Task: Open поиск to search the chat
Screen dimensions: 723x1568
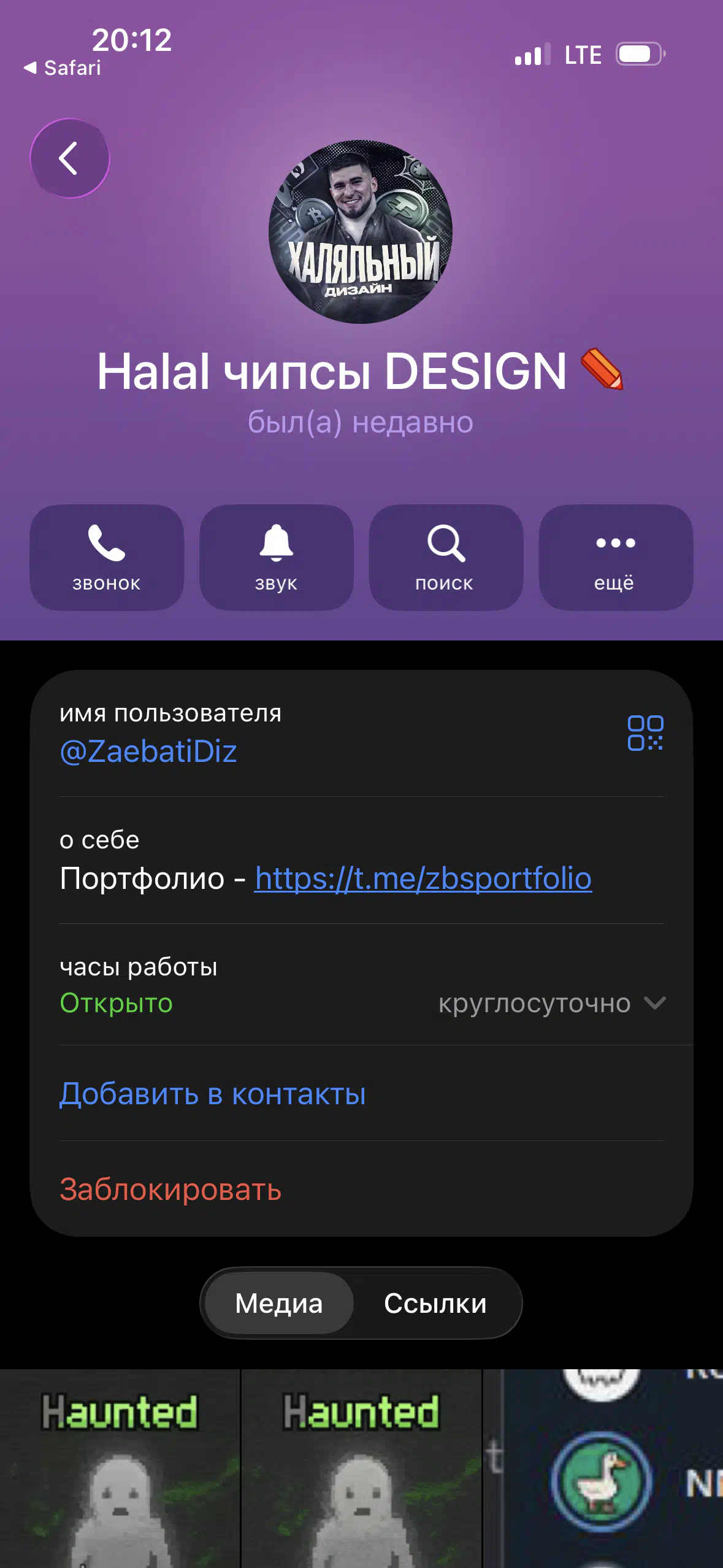Action: click(446, 557)
